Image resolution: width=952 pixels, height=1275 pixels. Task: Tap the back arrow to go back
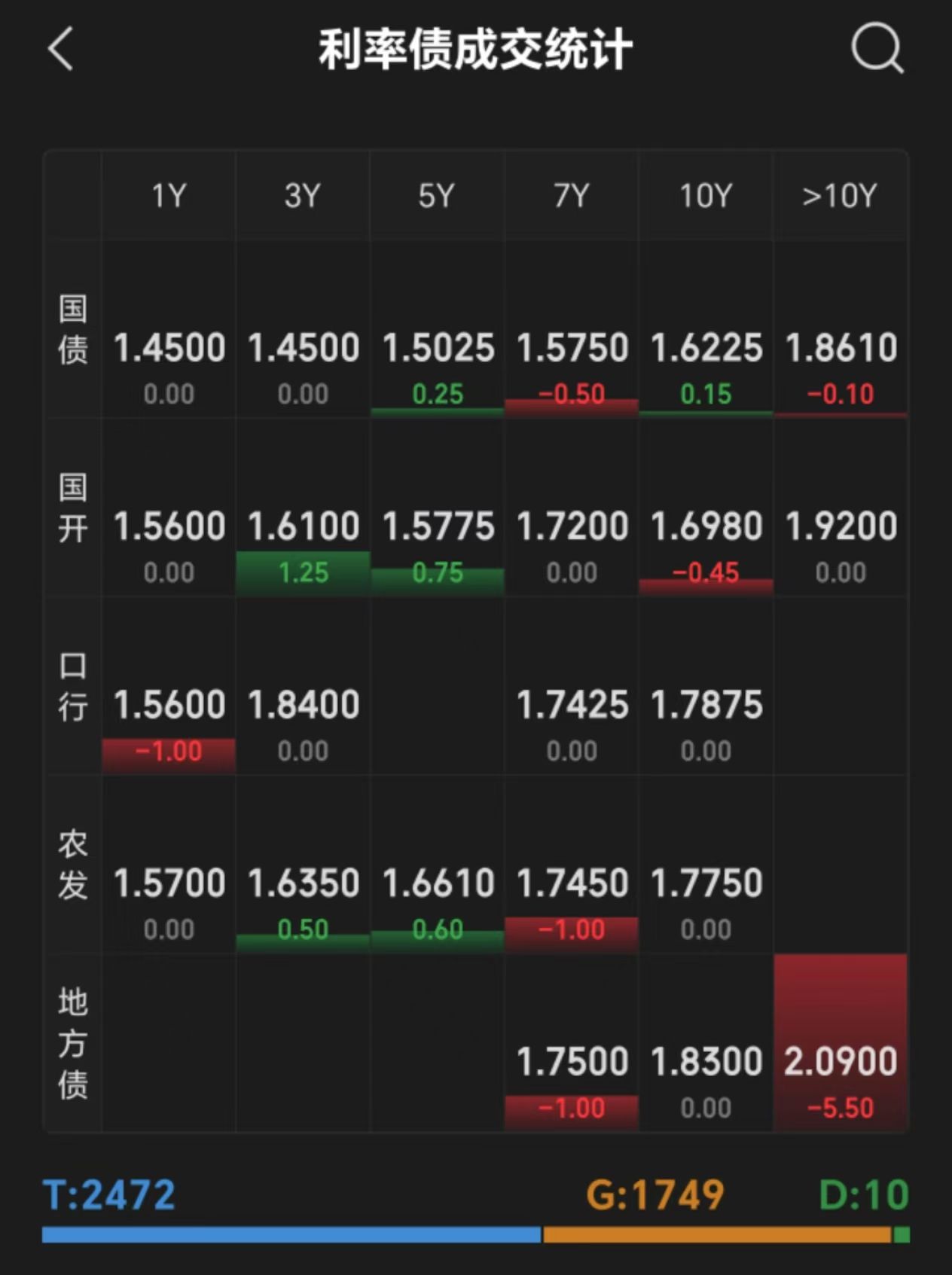[60, 49]
